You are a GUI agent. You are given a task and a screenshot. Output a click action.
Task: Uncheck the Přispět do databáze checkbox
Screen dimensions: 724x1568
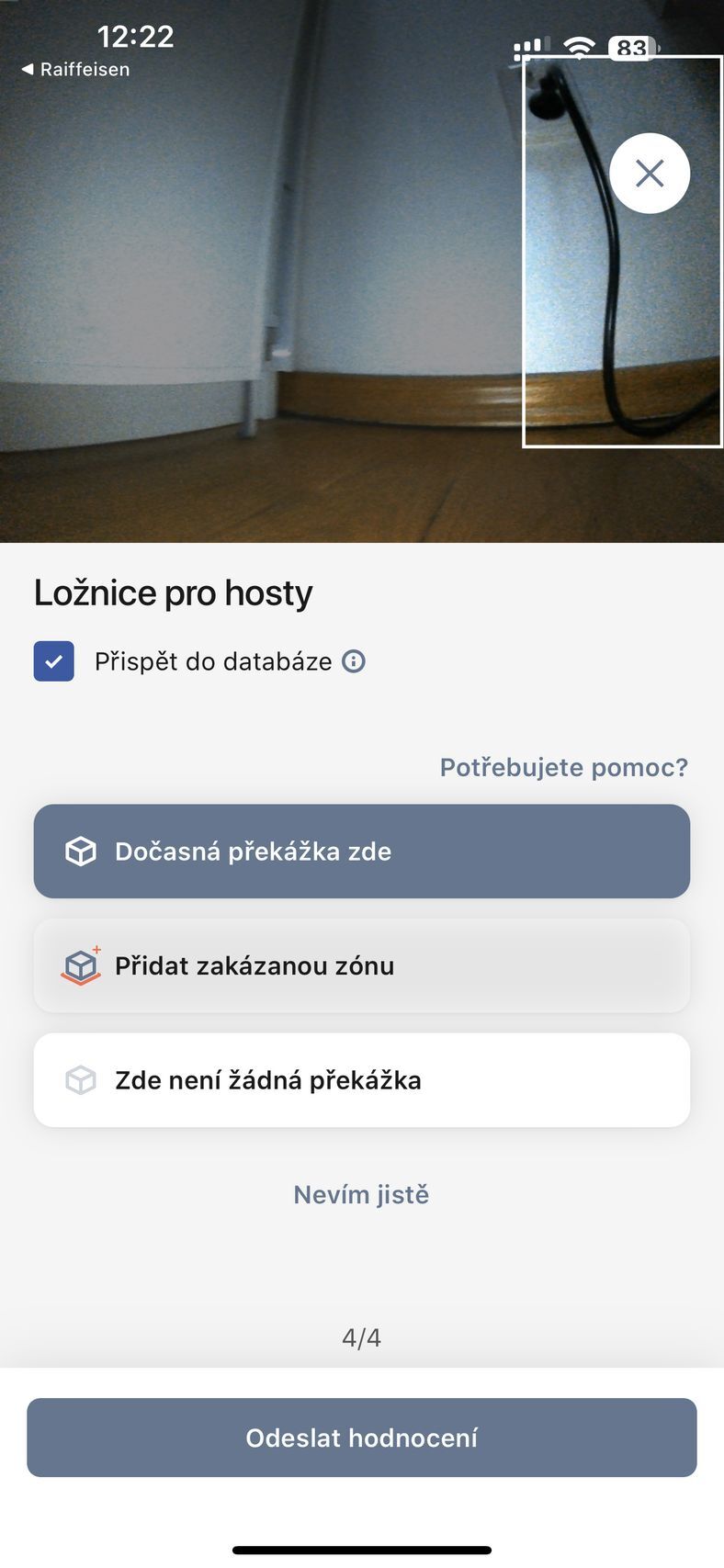click(x=53, y=660)
